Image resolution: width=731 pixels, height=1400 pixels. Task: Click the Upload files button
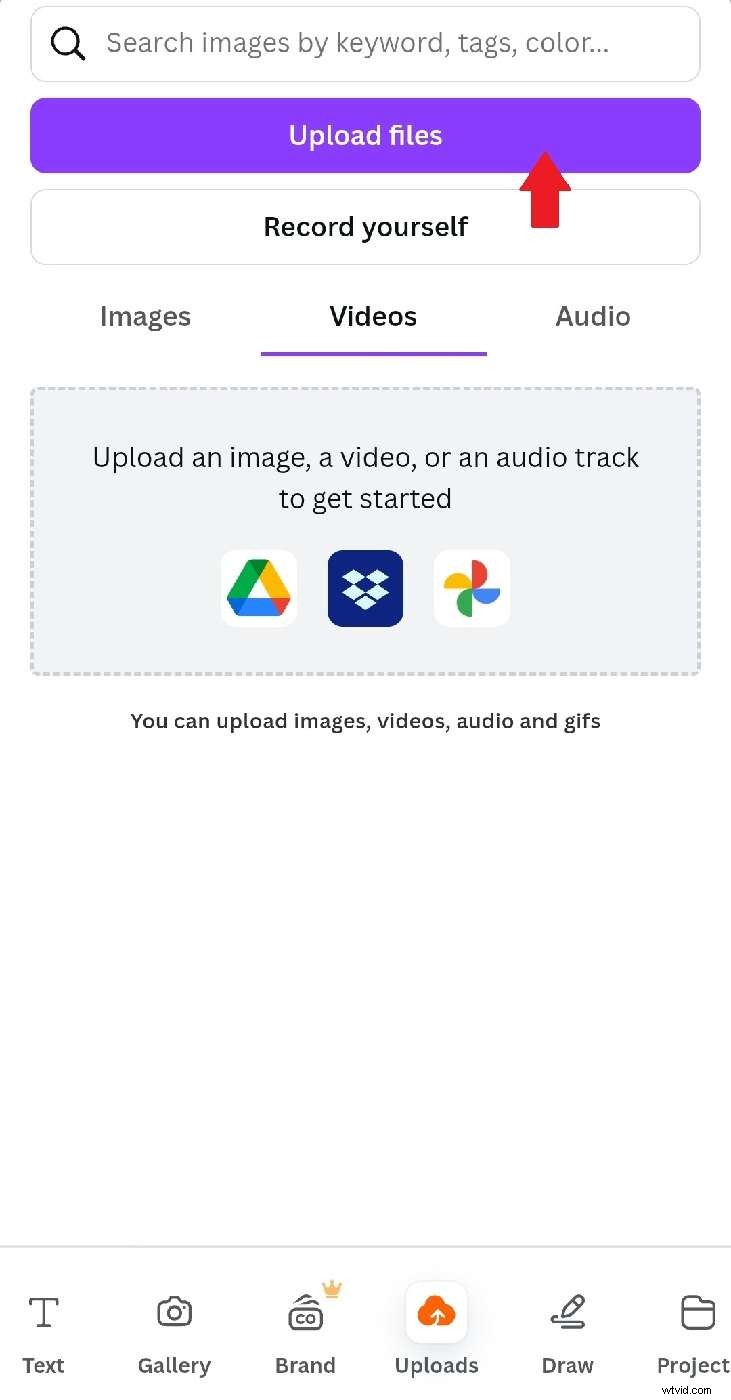point(365,135)
